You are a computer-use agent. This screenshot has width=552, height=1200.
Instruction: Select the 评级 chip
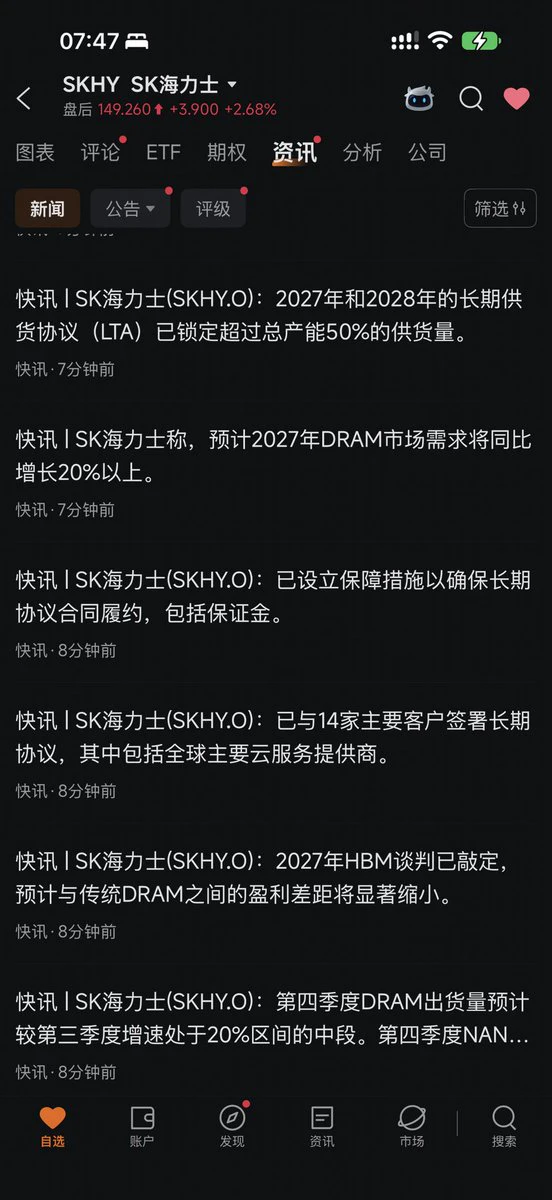pyautogui.click(x=213, y=208)
